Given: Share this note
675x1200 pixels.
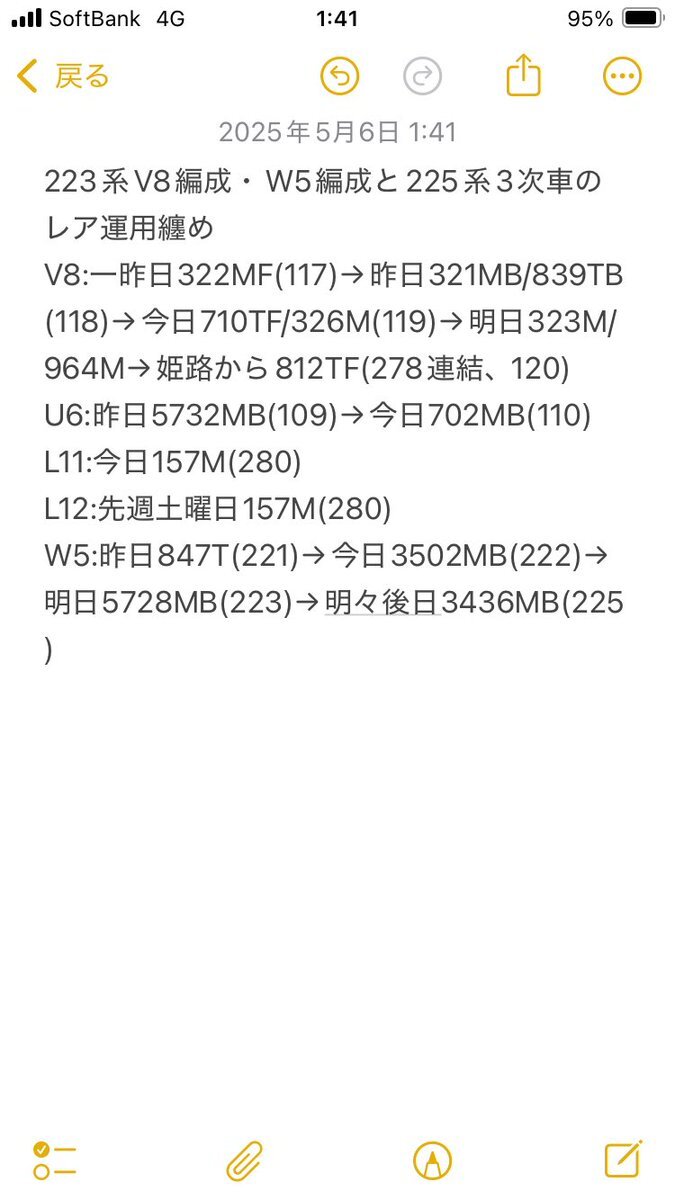Looking at the screenshot, I should [523, 75].
